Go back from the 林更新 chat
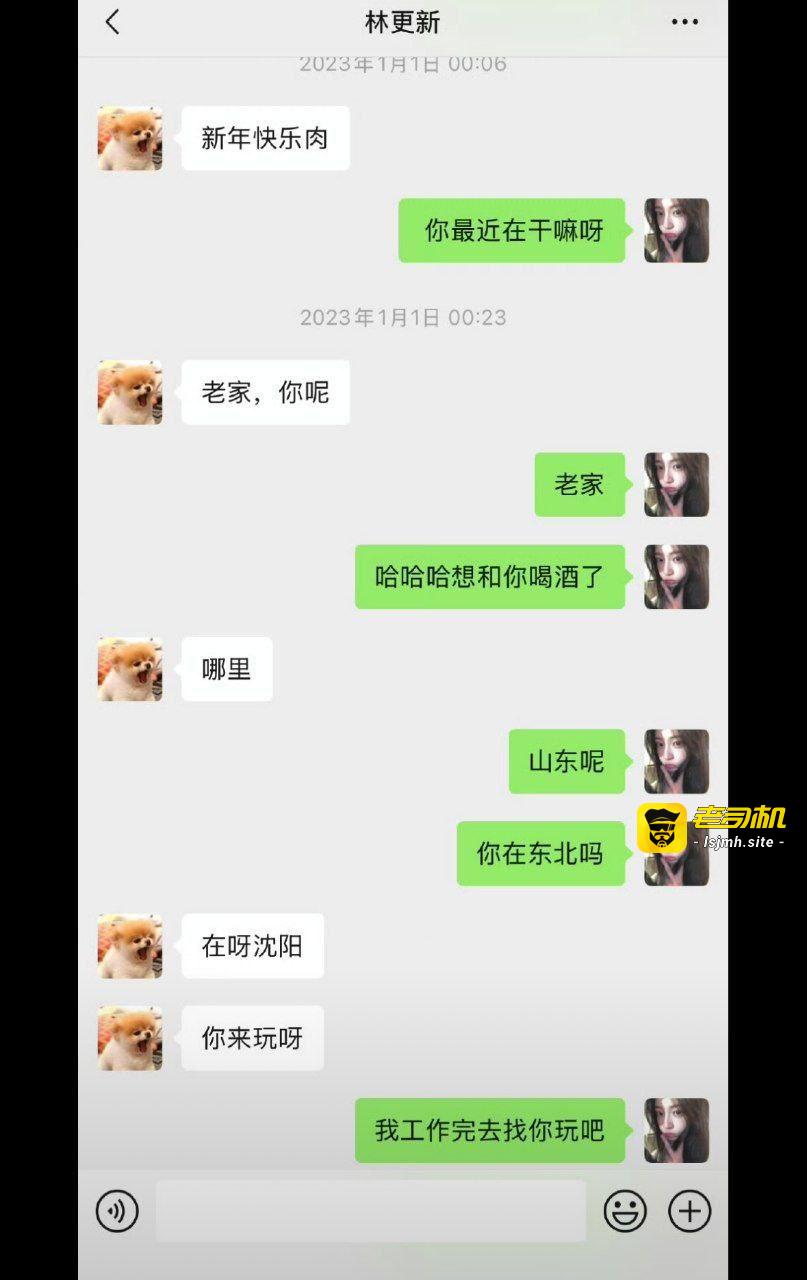 pos(112,22)
